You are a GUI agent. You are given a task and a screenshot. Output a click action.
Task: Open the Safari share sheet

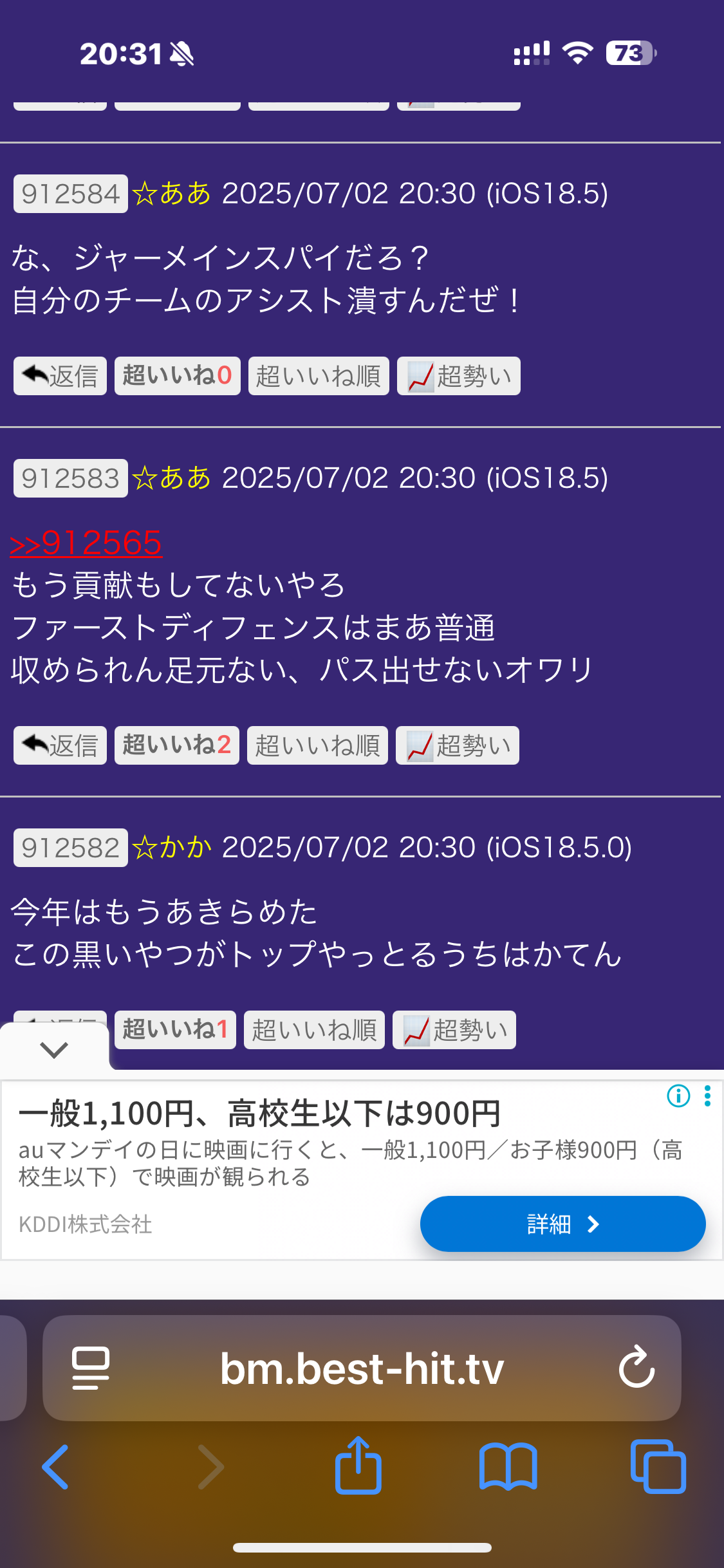358,1466
